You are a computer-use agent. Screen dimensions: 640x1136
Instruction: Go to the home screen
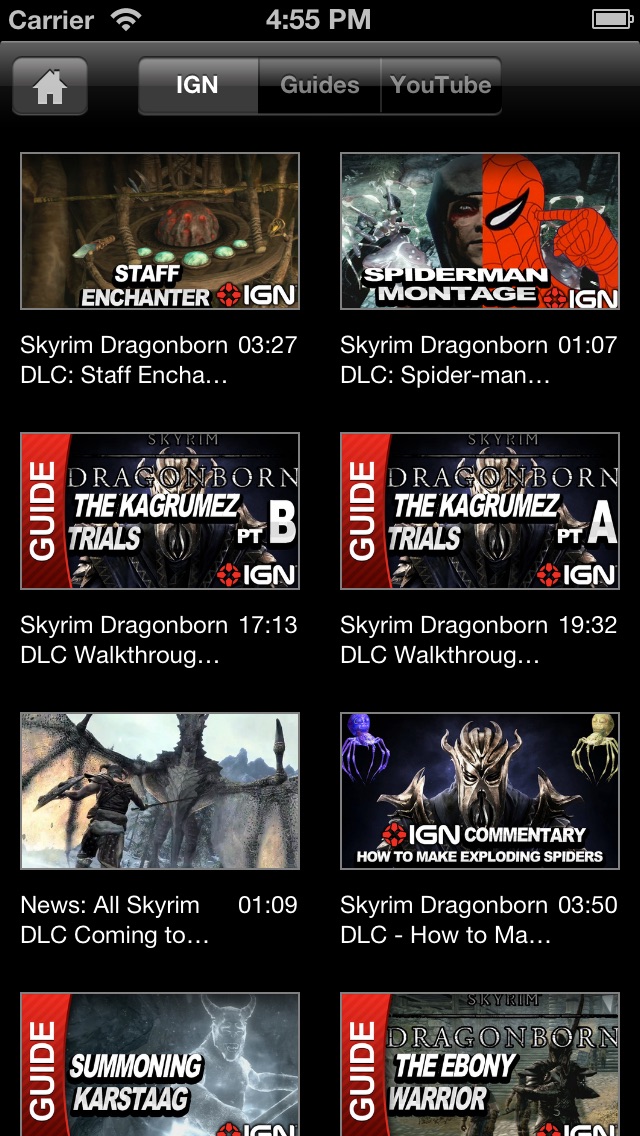(49, 86)
